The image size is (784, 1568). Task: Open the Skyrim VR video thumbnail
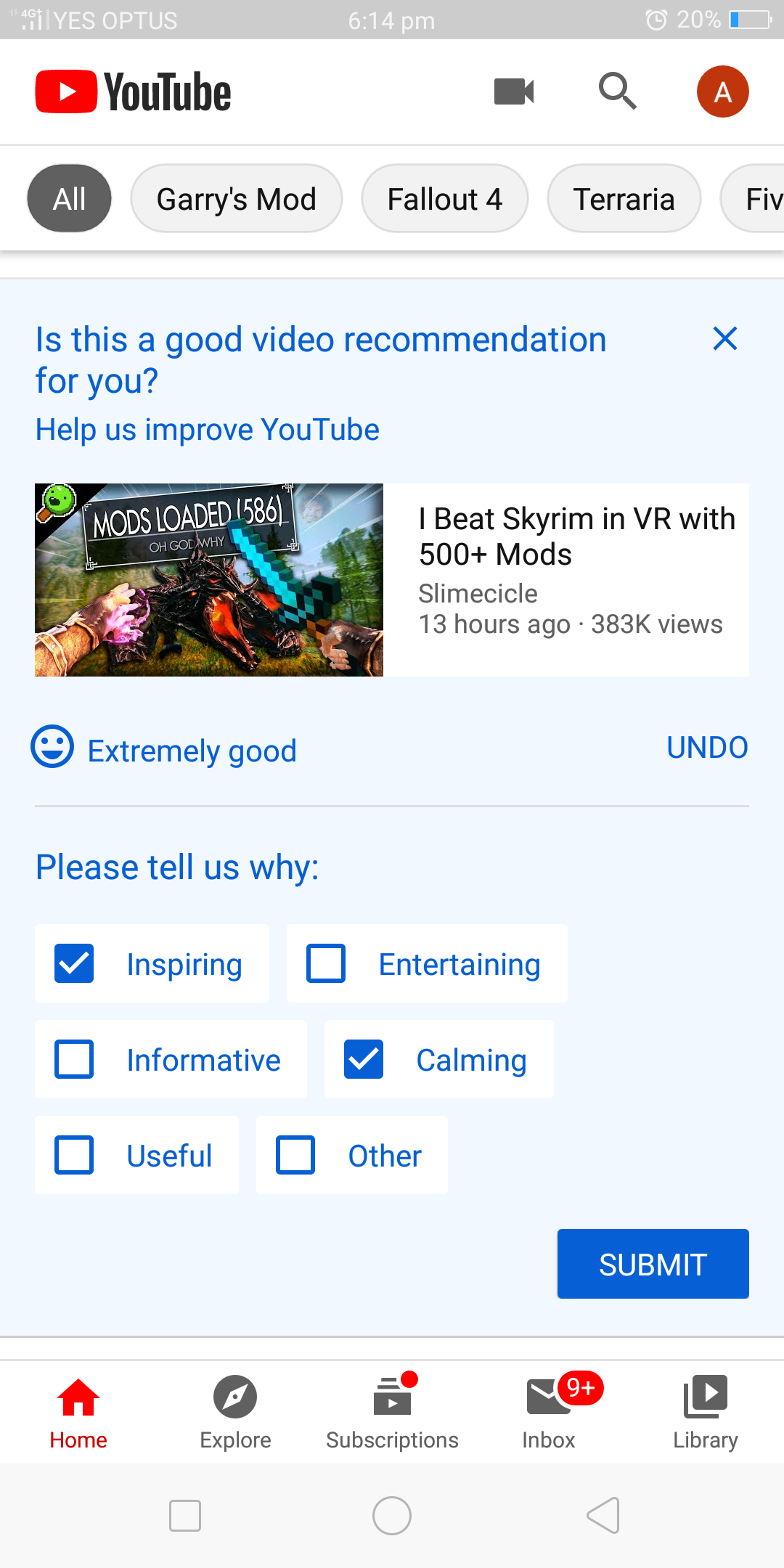pos(209,580)
